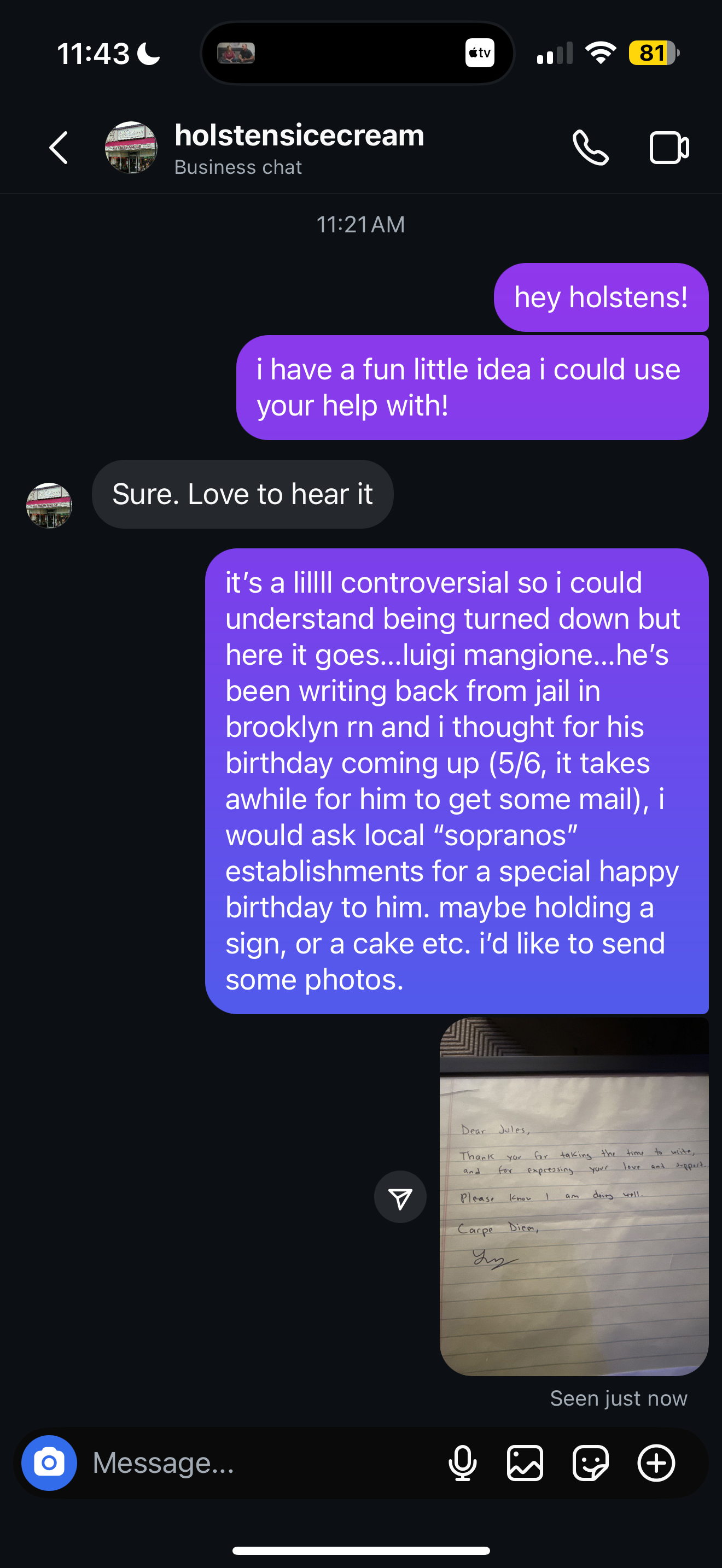Start a video call with holstensicecream
The image size is (722, 1568).
click(669, 148)
